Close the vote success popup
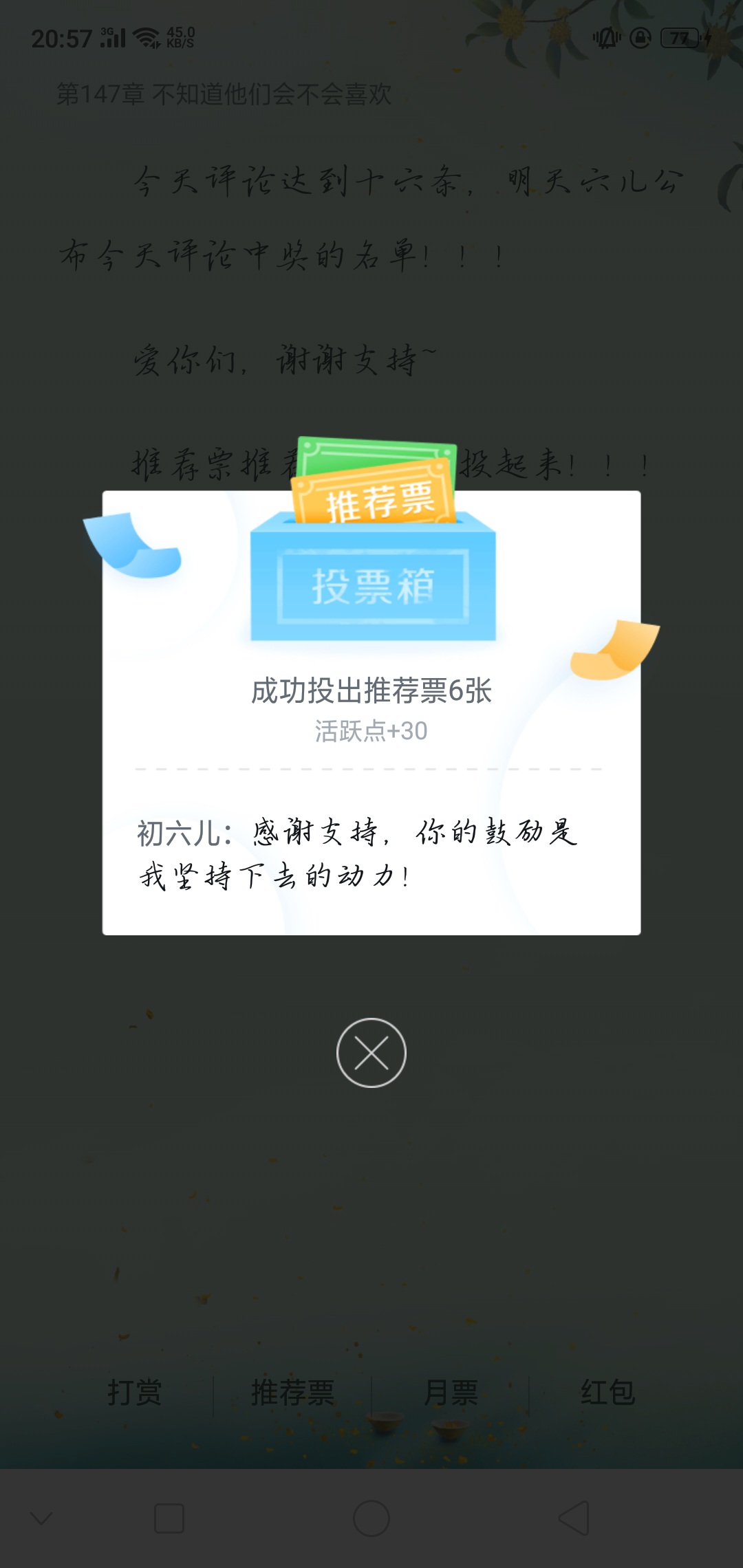This screenshot has width=743, height=1568. point(371,1052)
